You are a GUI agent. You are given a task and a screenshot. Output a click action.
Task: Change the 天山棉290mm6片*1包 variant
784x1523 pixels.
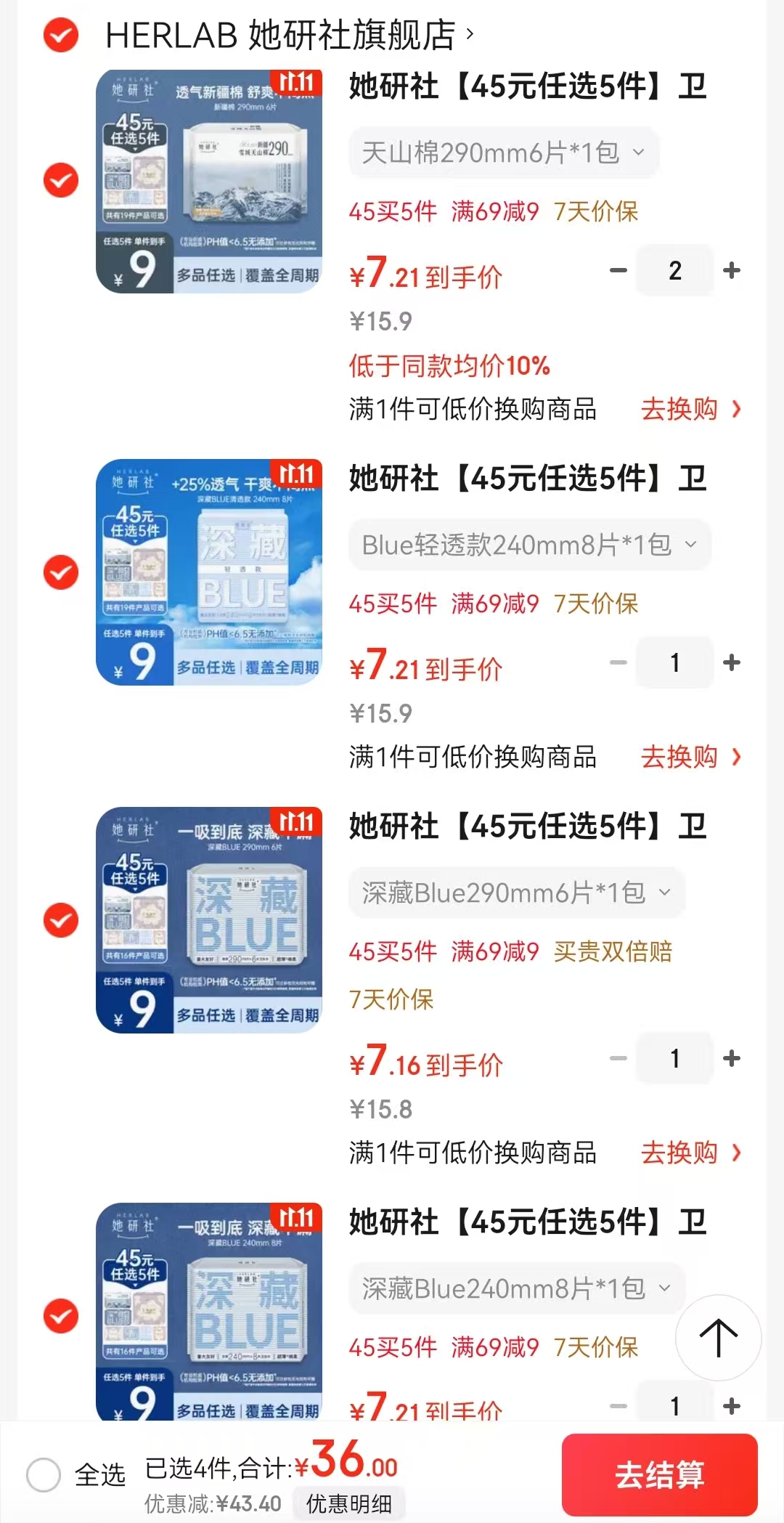(x=504, y=153)
